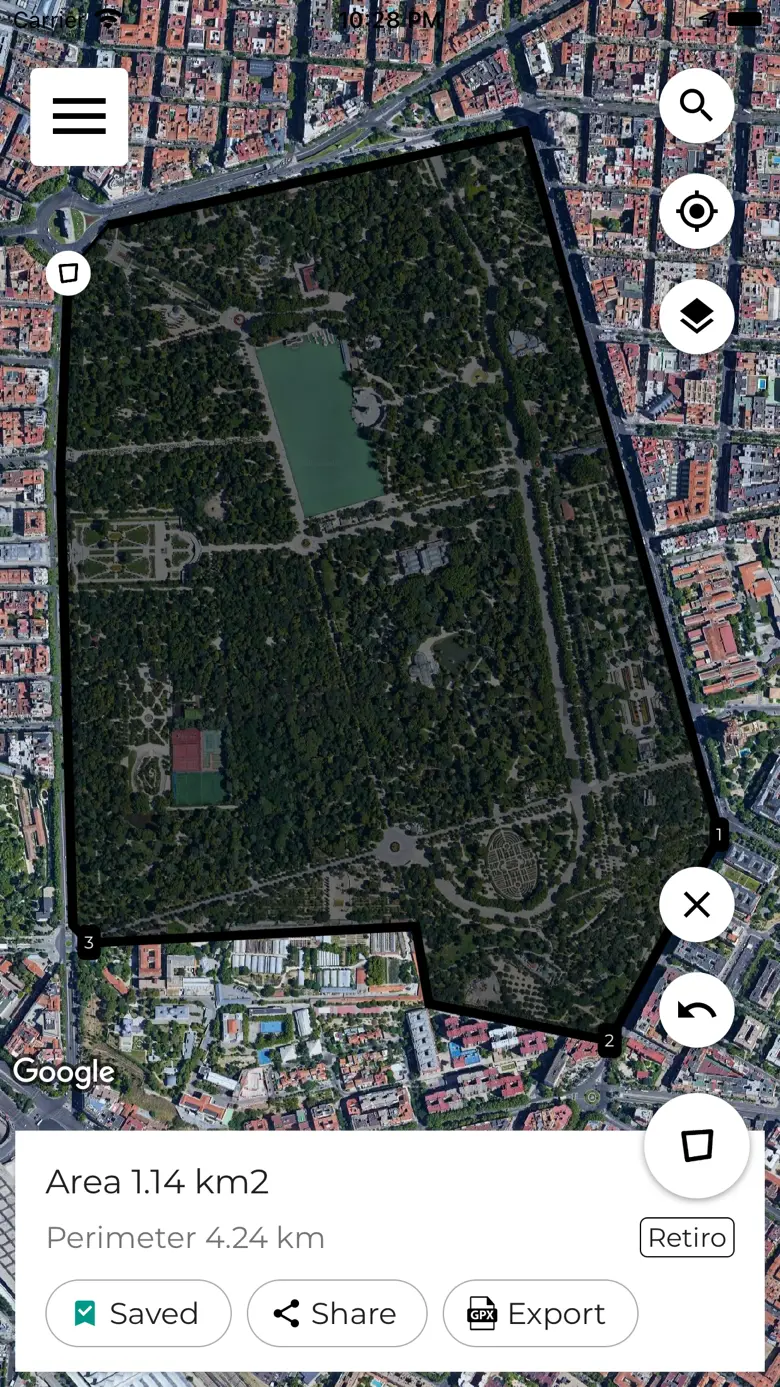Viewport: 780px width, 1387px height.
Task: Open the map search
Action: (696, 106)
